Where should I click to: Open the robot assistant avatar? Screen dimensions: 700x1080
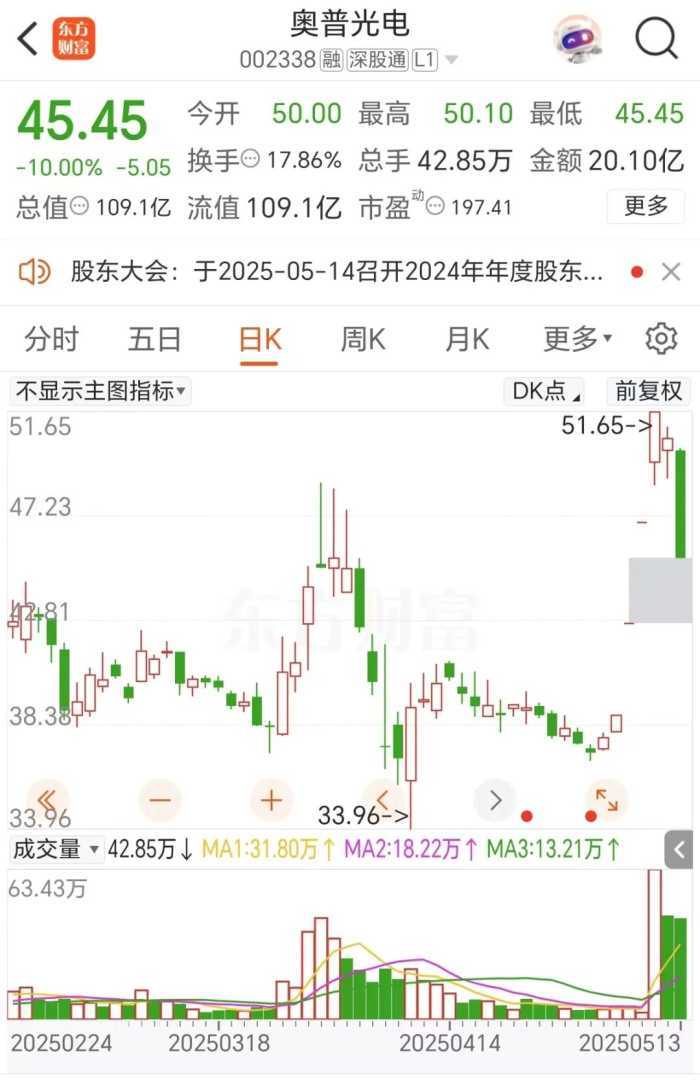point(578,39)
